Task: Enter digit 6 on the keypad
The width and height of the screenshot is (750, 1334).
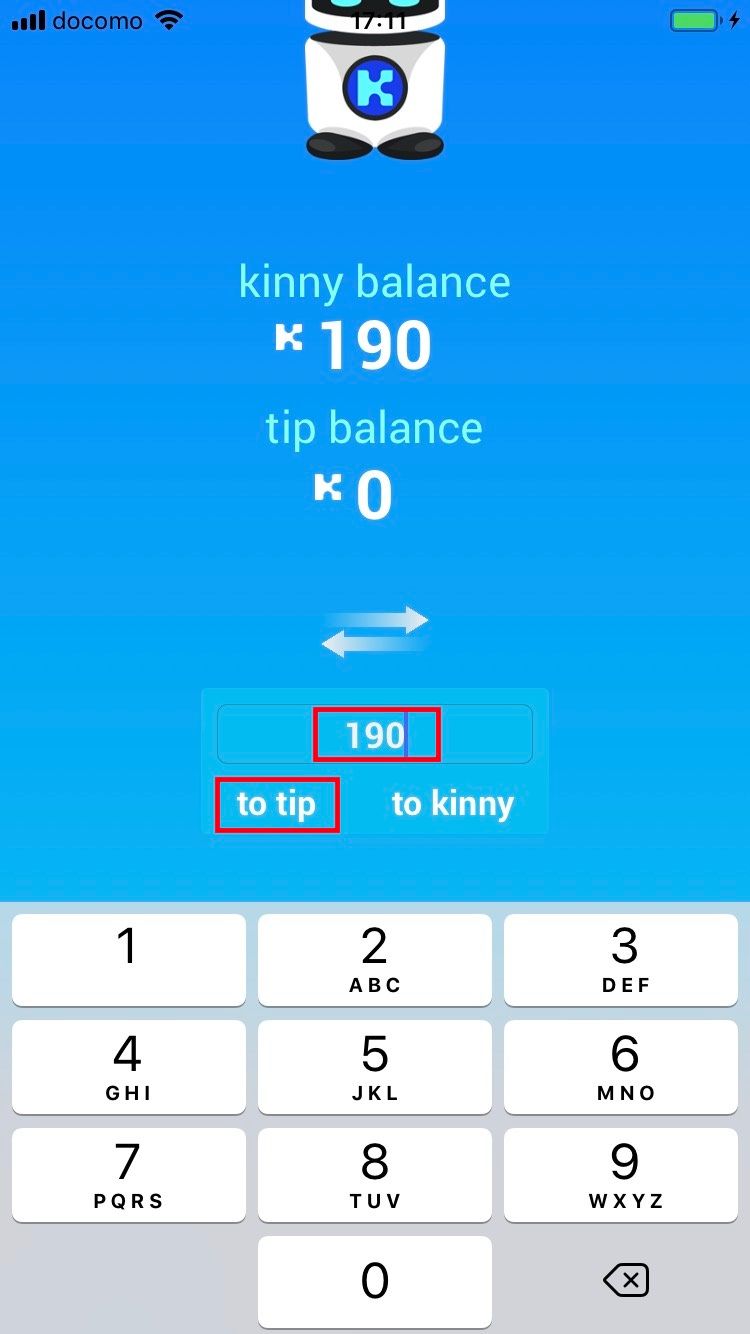Action: click(625, 1066)
